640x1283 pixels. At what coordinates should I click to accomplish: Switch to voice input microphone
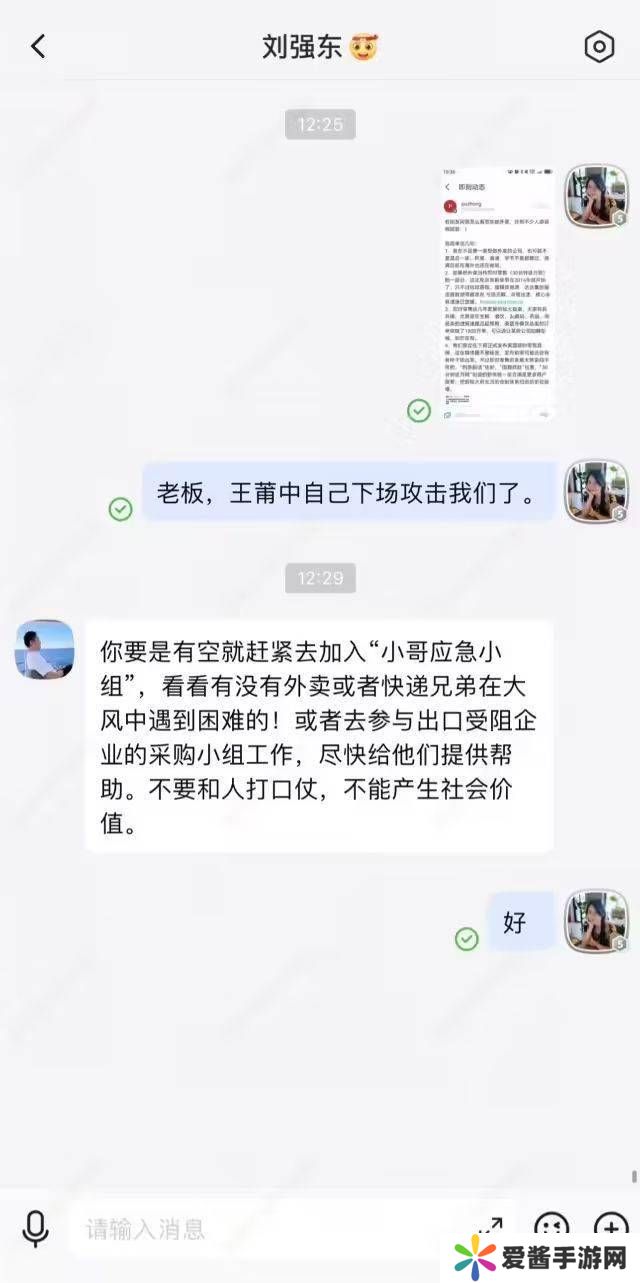[36, 1228]
